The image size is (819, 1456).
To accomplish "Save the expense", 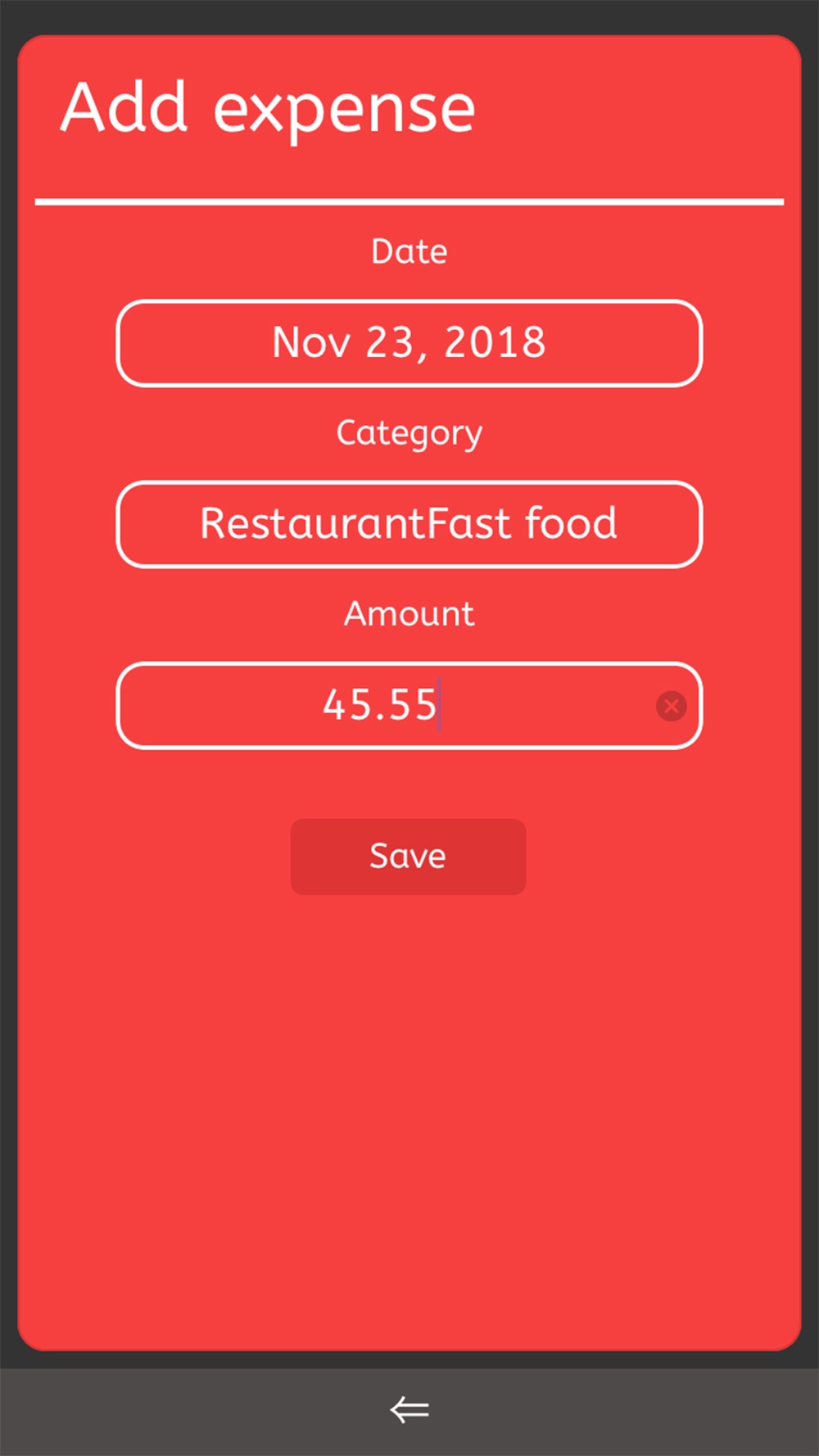I will pos(408,857).
